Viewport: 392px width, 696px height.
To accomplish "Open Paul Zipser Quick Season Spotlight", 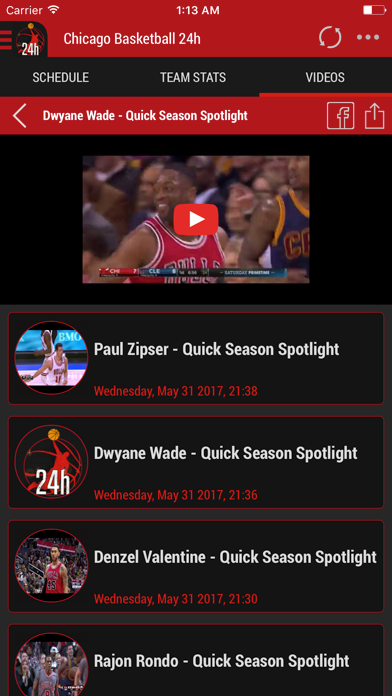I will pyautogui.click(x=196, y=359).
